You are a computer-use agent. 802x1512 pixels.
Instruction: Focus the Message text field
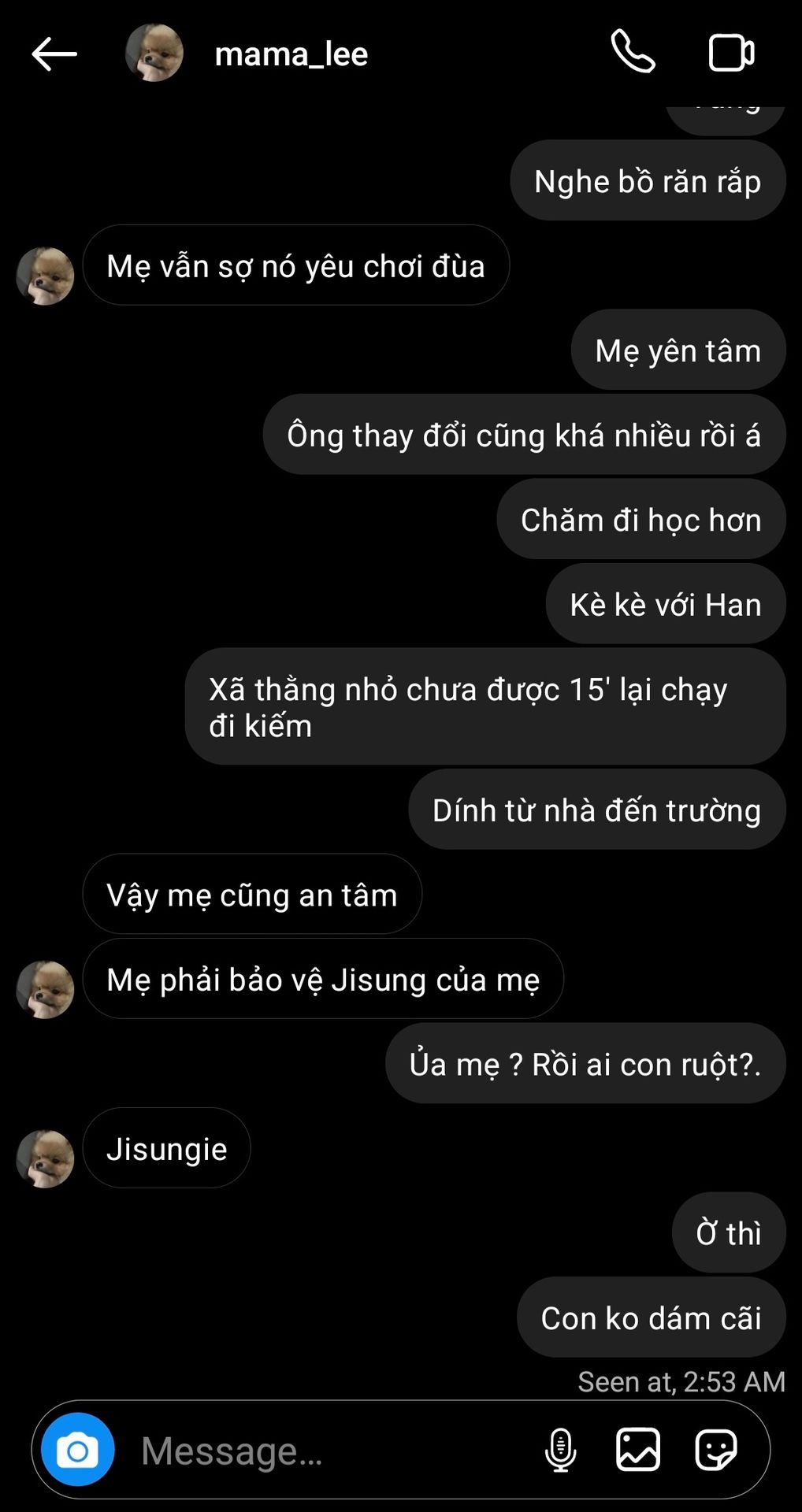pyautogui.click(x=331, y=1451)
